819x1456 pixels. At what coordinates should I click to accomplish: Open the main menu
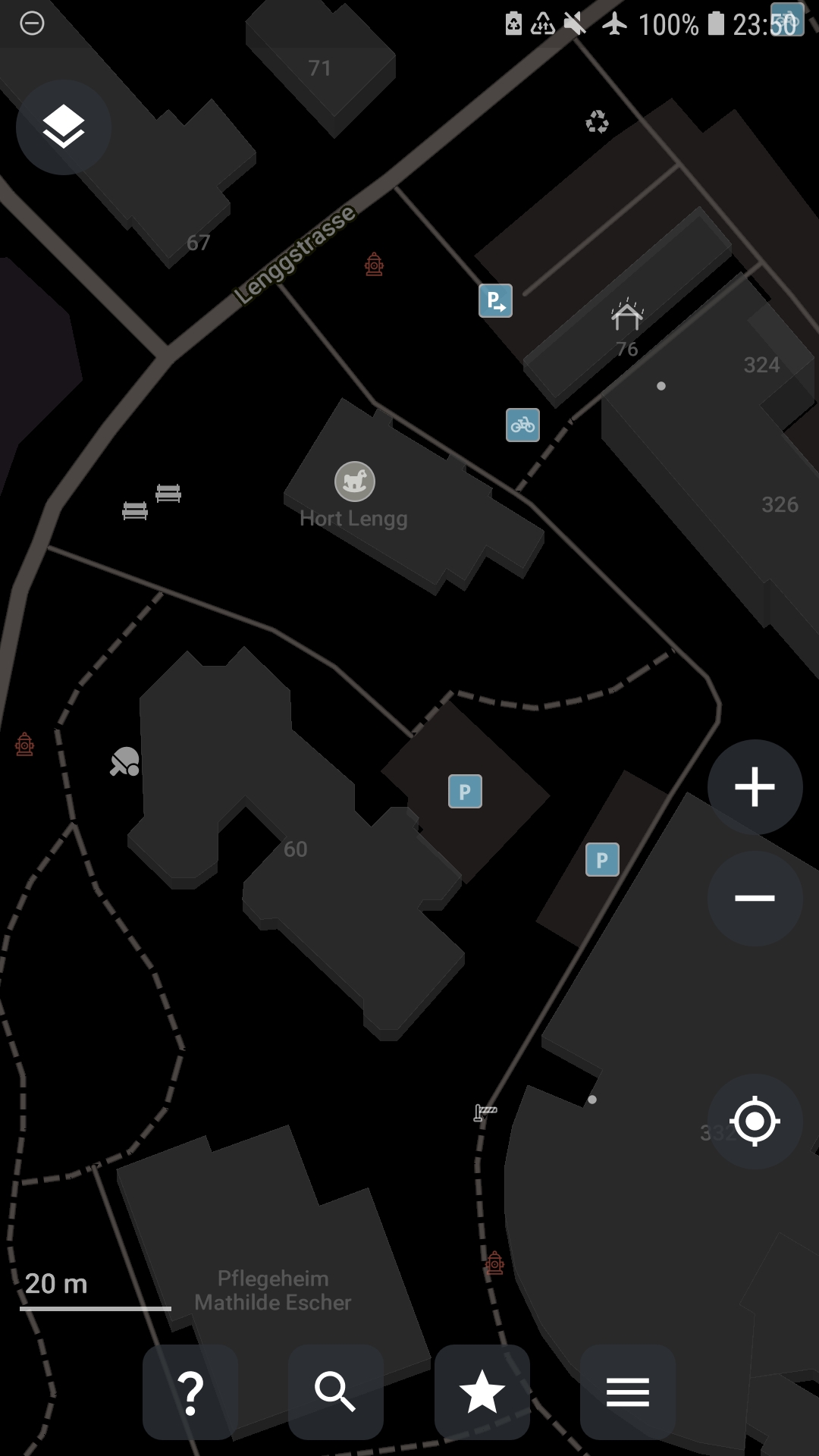pyautogui.click(x=627, y=1392)
